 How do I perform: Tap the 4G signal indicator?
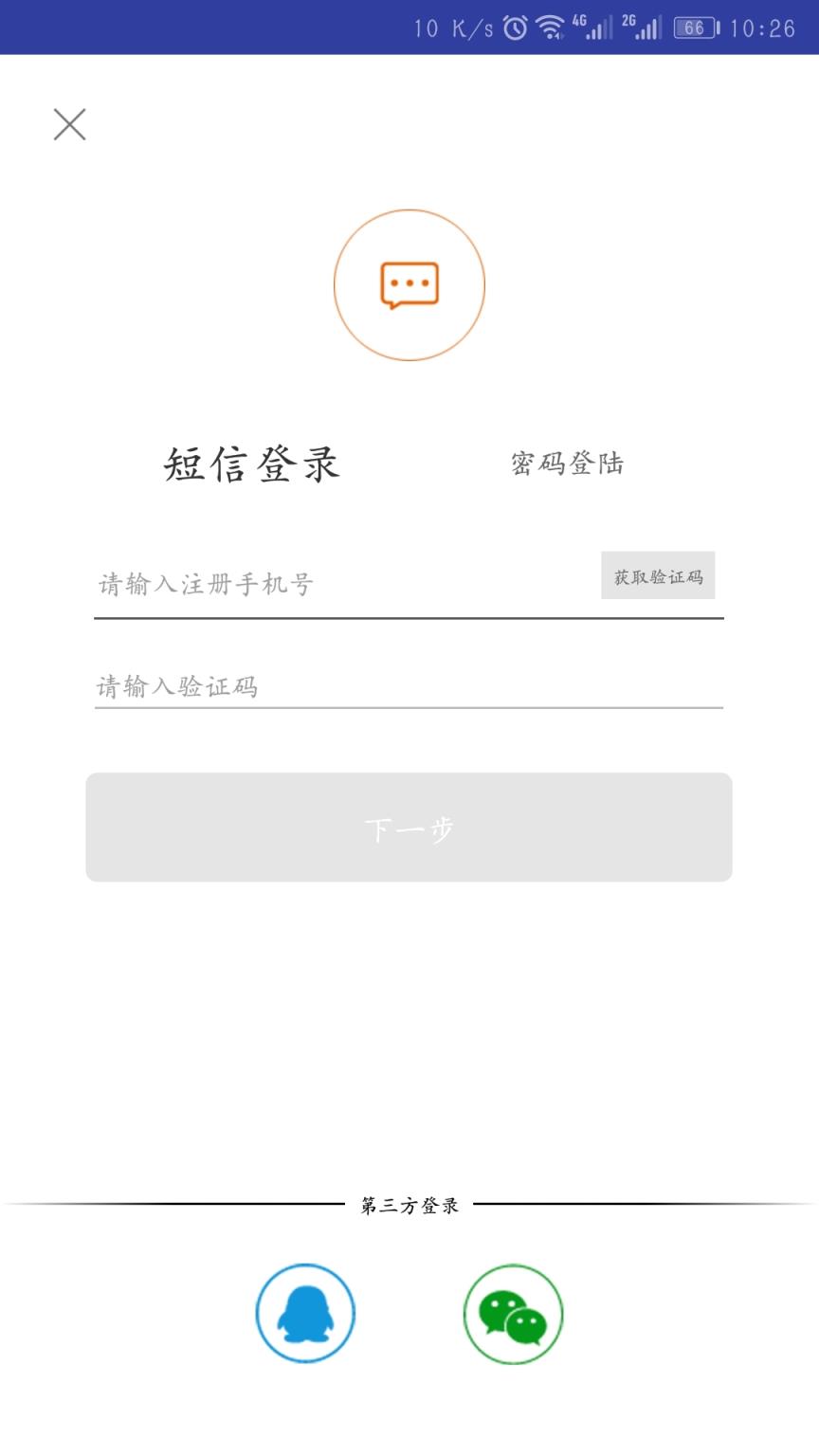(x=592, y=27)
